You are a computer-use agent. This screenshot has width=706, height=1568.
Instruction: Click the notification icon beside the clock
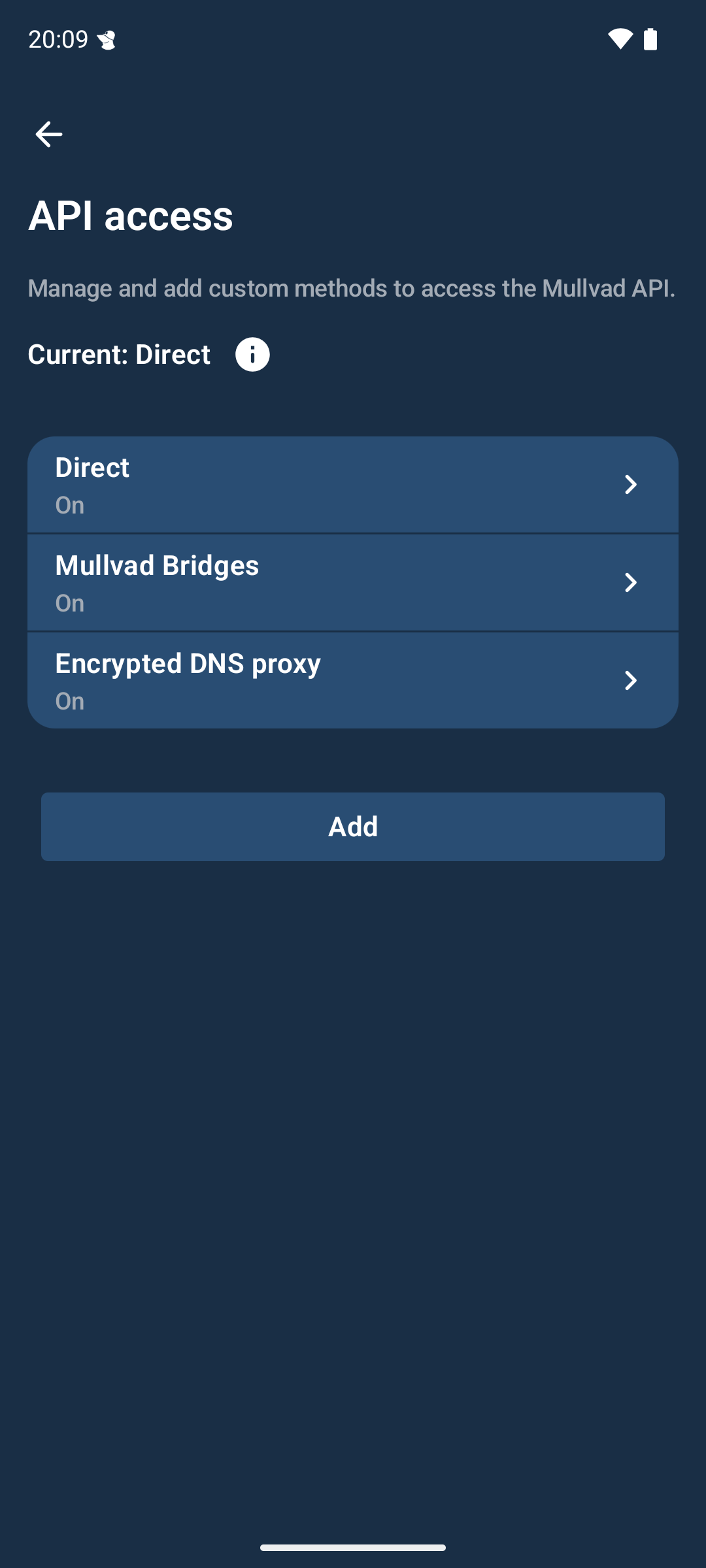click(107, 41)
